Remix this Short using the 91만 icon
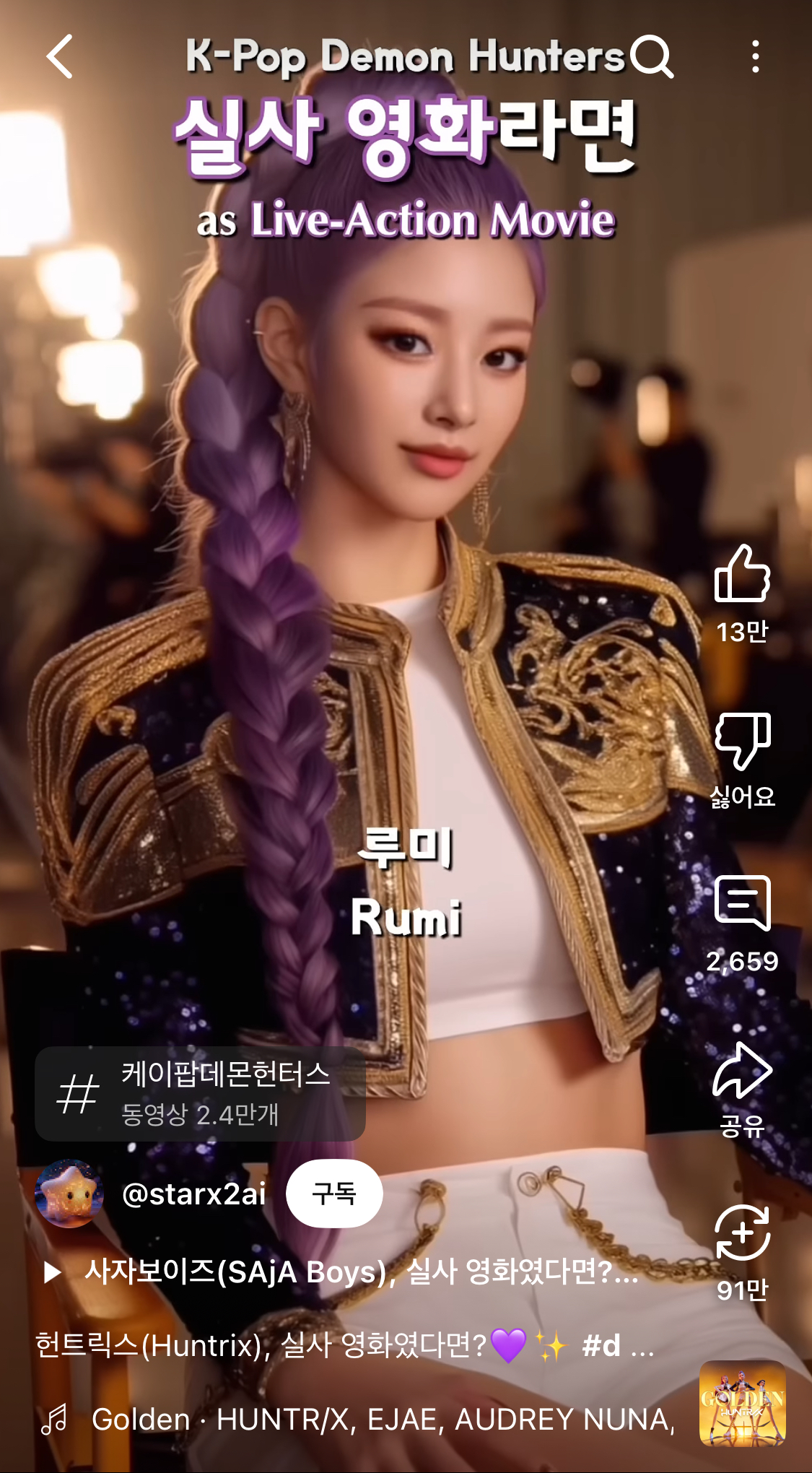 pyautogui.click(x=742, y=1233)
